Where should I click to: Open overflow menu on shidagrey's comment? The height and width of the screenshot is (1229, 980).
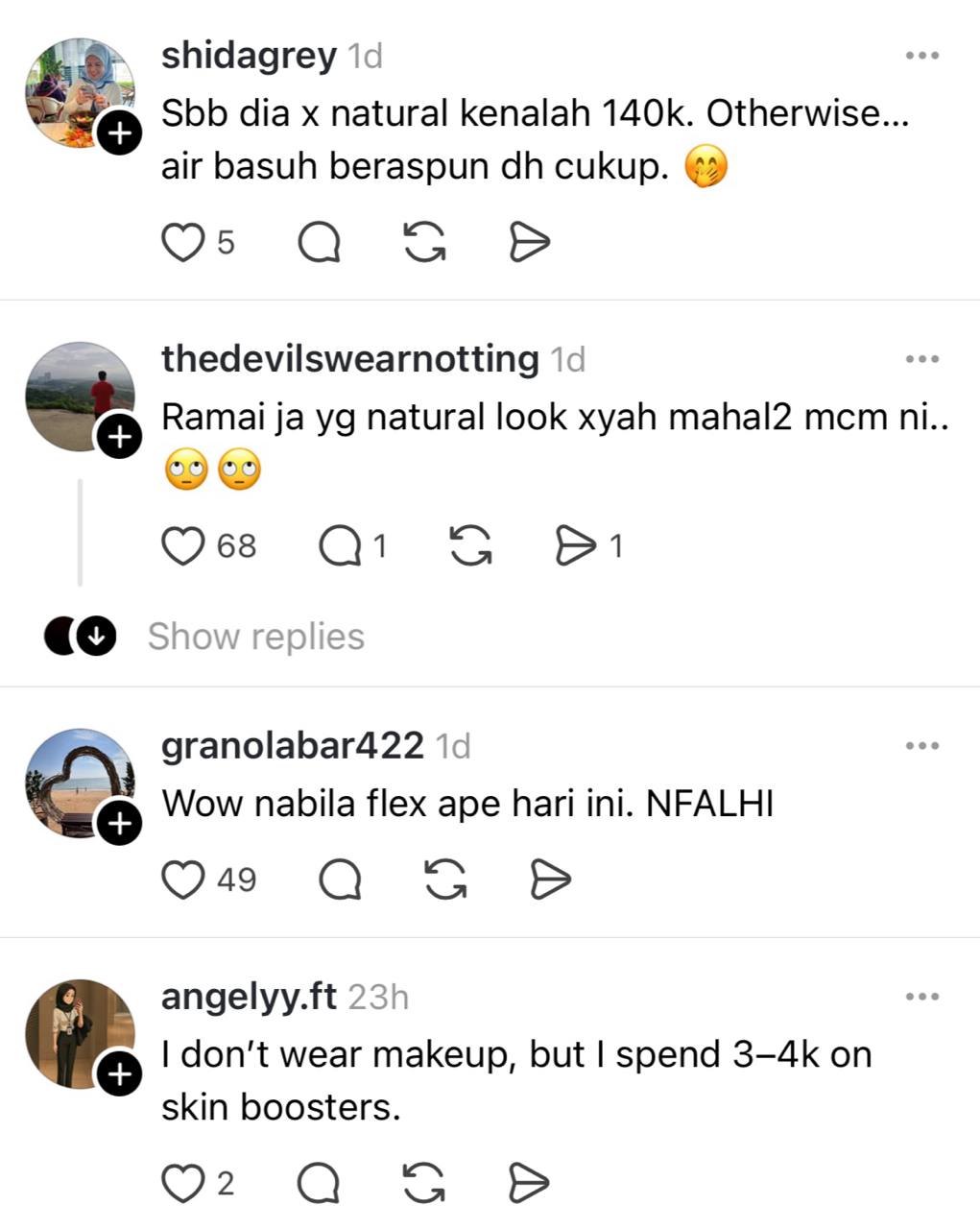tap(921, 56)
